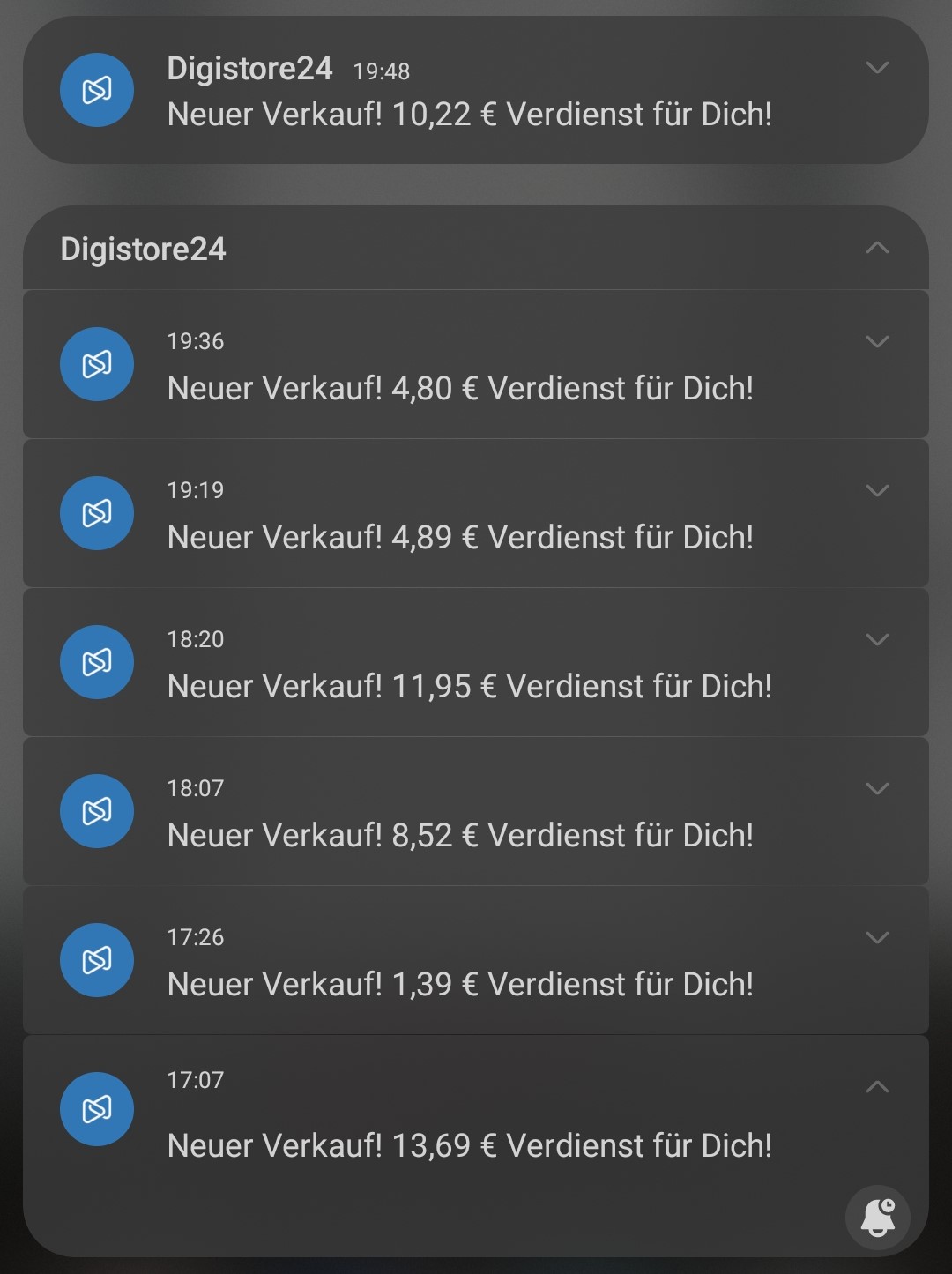
Task: Open the 18:07 notification for 8,52 € sale
Action: [x=460, y=835]
